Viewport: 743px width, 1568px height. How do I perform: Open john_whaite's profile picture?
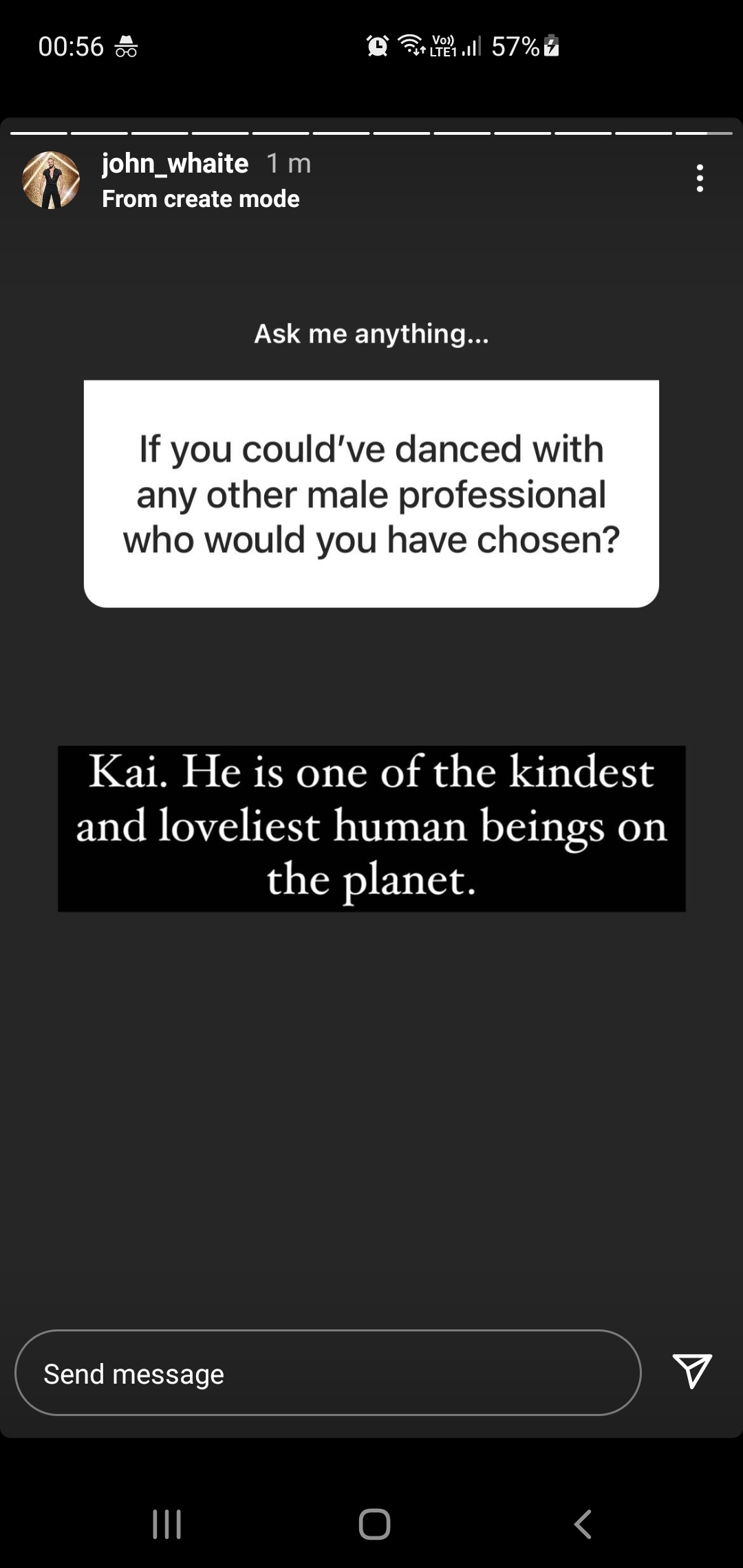click(51, 180)
